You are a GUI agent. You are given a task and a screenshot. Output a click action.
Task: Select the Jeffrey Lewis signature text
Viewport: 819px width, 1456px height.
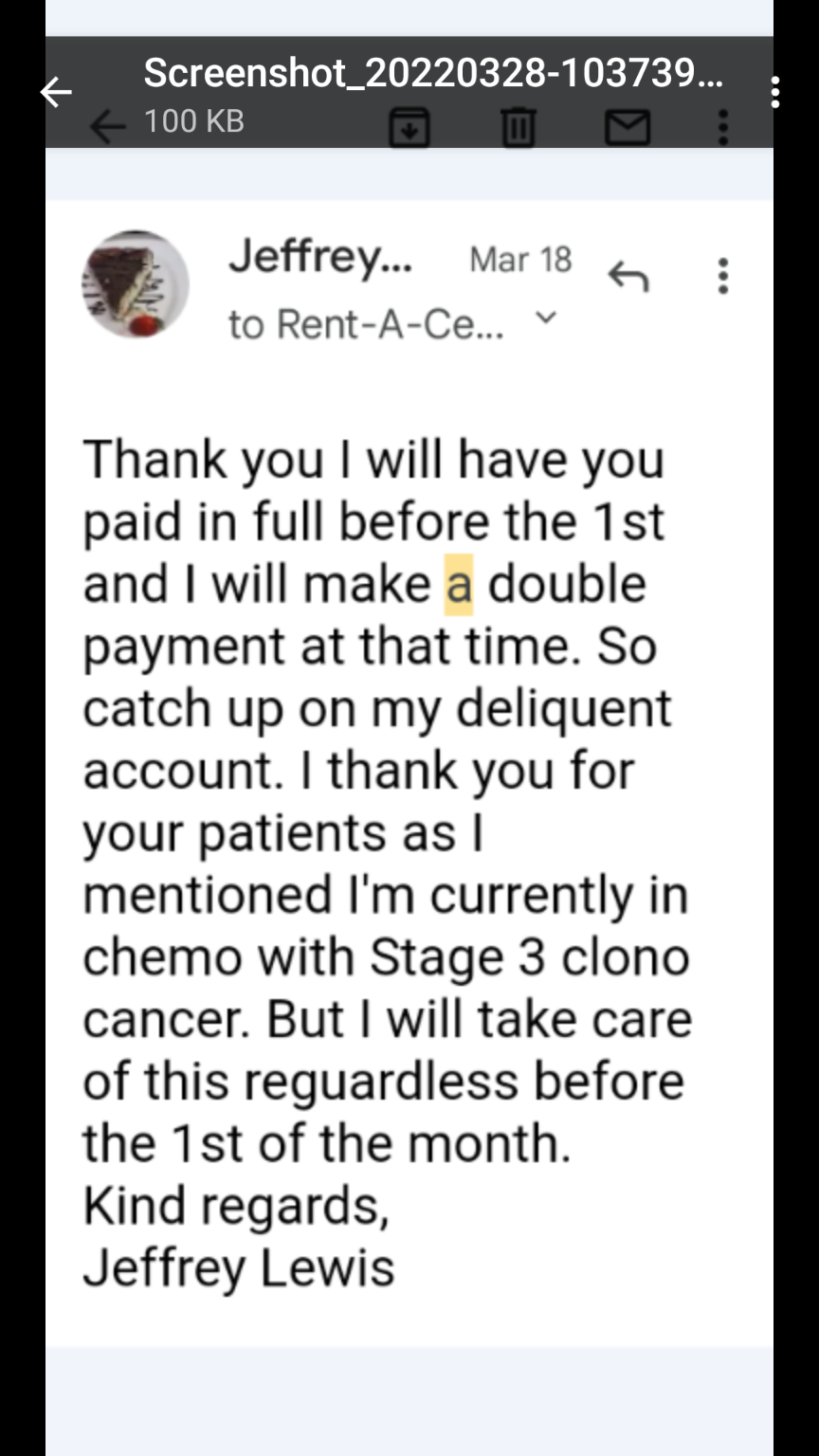pyautogui.click(x=238, y=1265)
